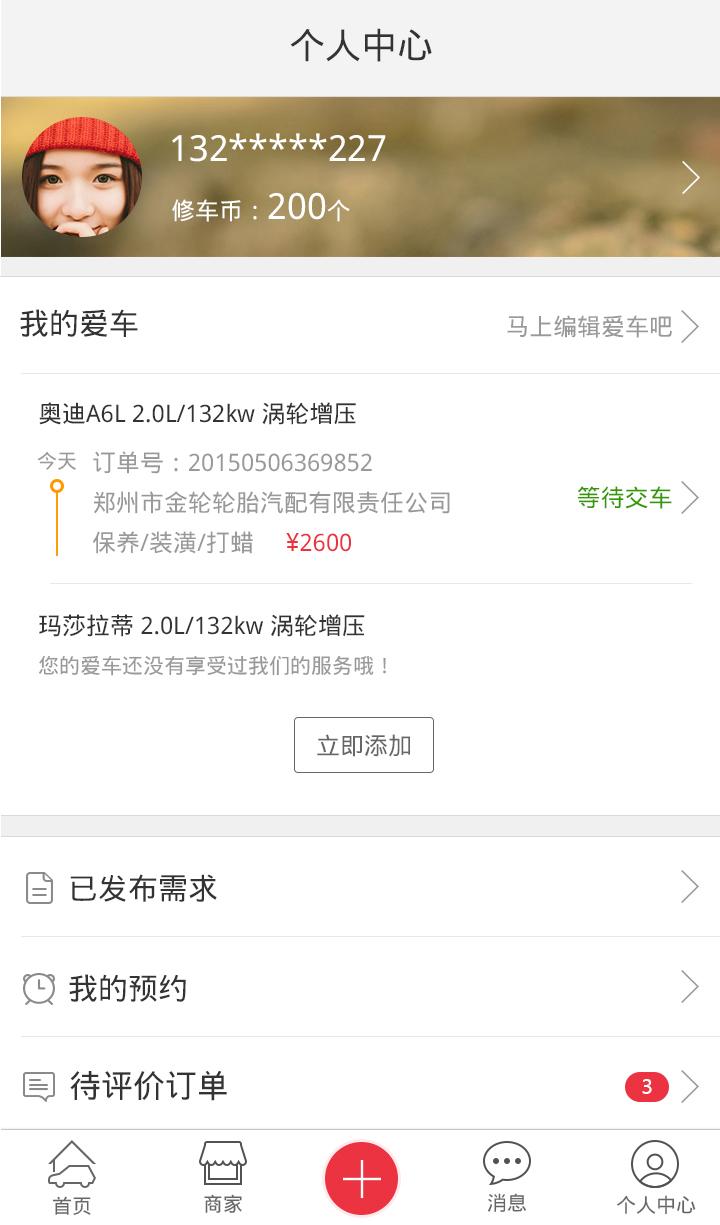Expand the 已发布需求 row arrow
Image resolution: width=720 pixels, height=1225 pixels.
tap(688, 886)
